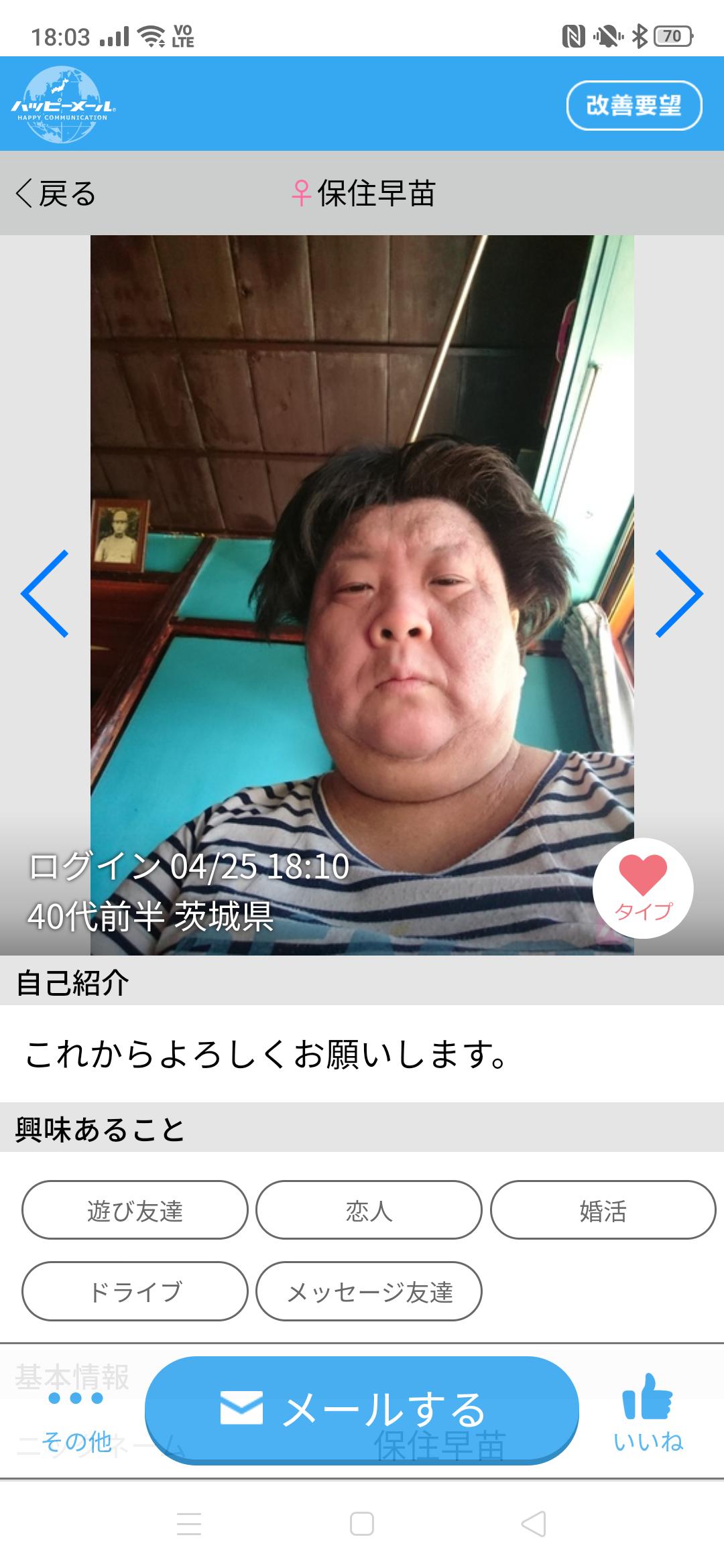Select the メッセージ友達 interest chip

pyautogui.click(x=369, y=1291)
